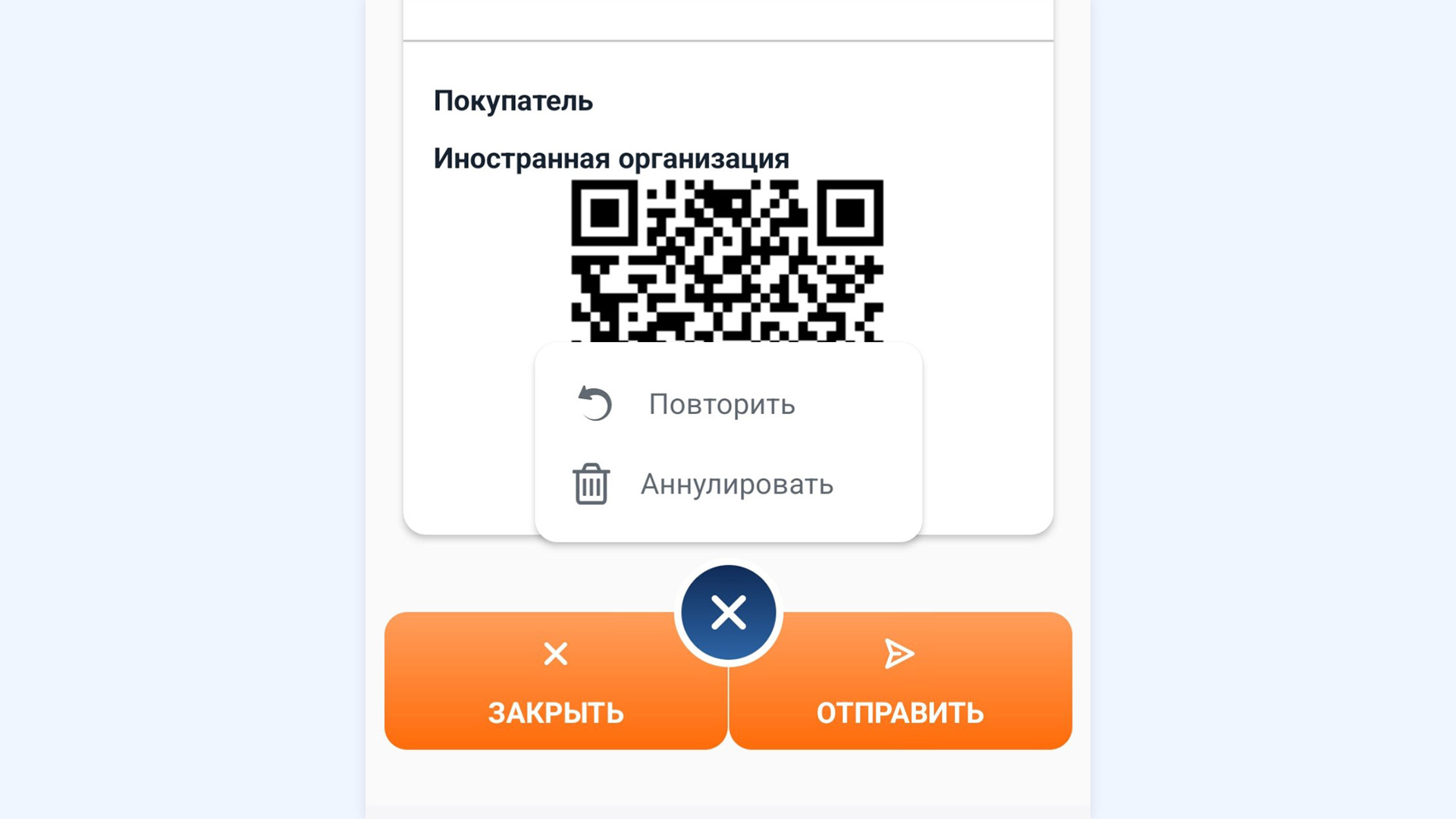Tap the Закрыть button
The image size is (1456, 819).
click(555, 682)
